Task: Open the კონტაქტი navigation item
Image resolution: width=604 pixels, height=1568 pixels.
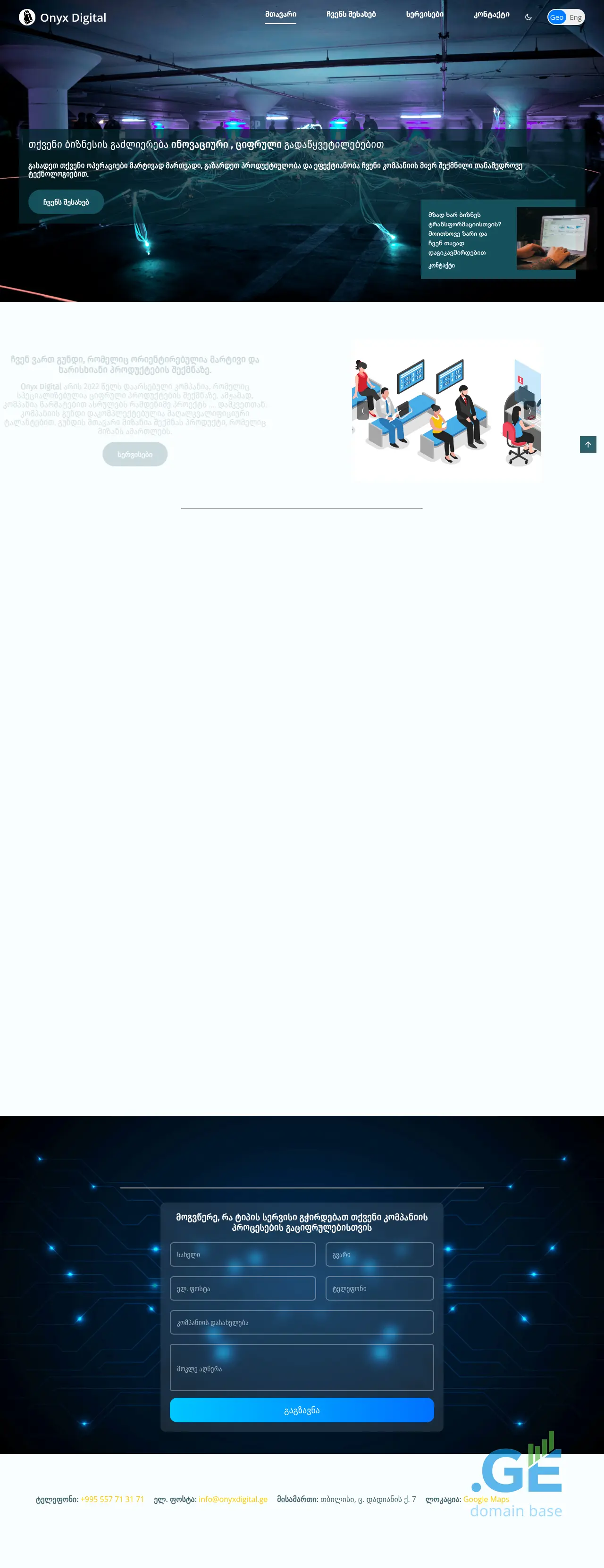Action: 491,15
